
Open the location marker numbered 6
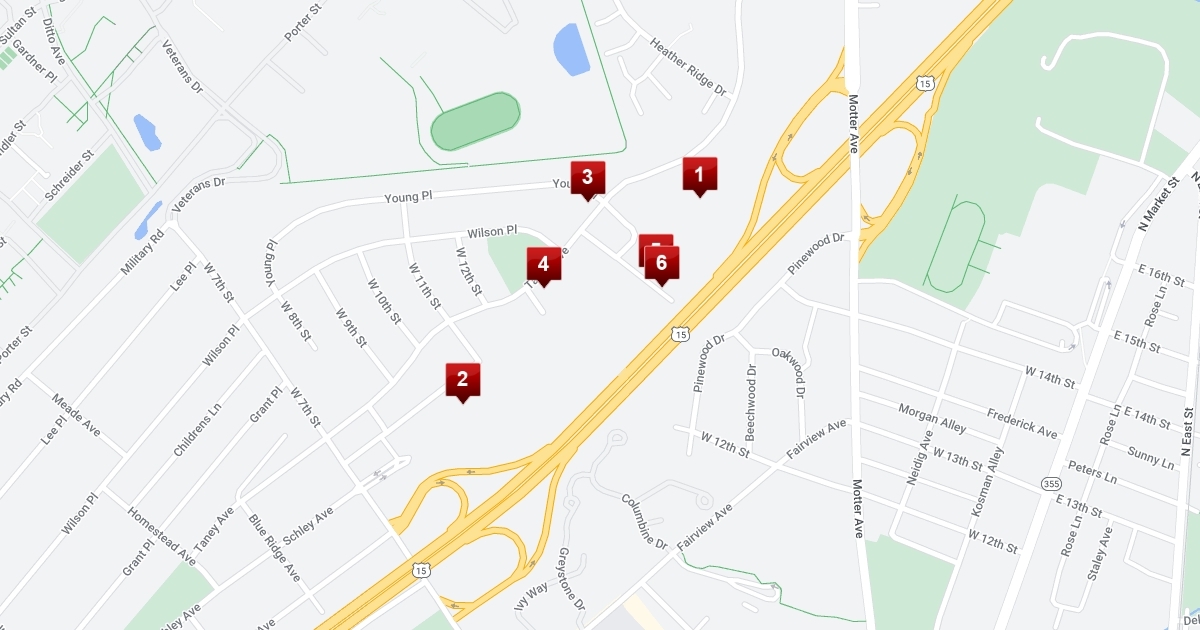[661, 266]
